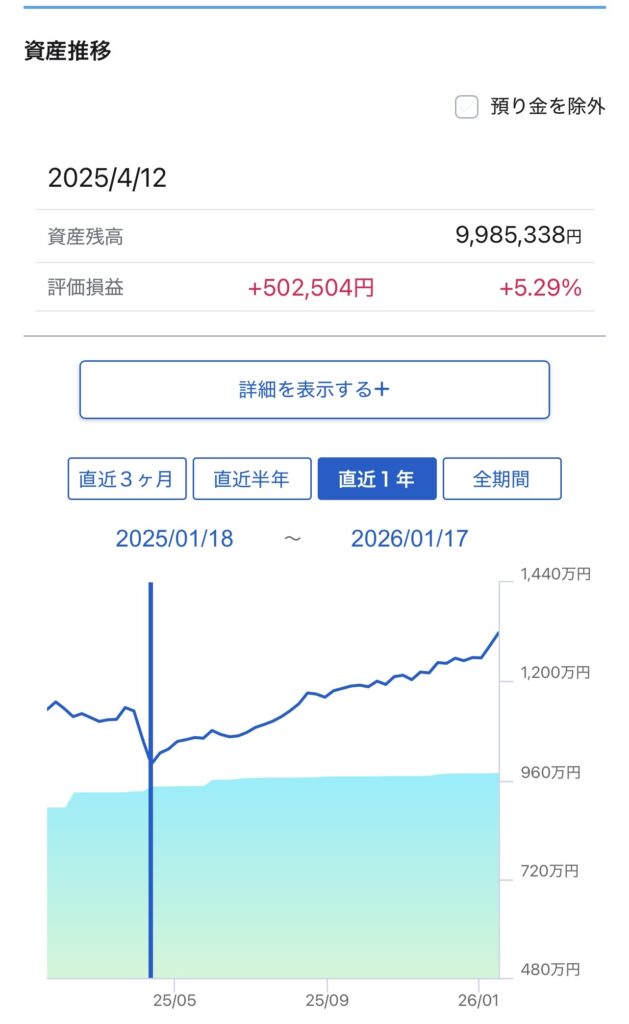Select the 直近半年 range
This screenshot has height=1024, width=629.
[x=251, y=479]
